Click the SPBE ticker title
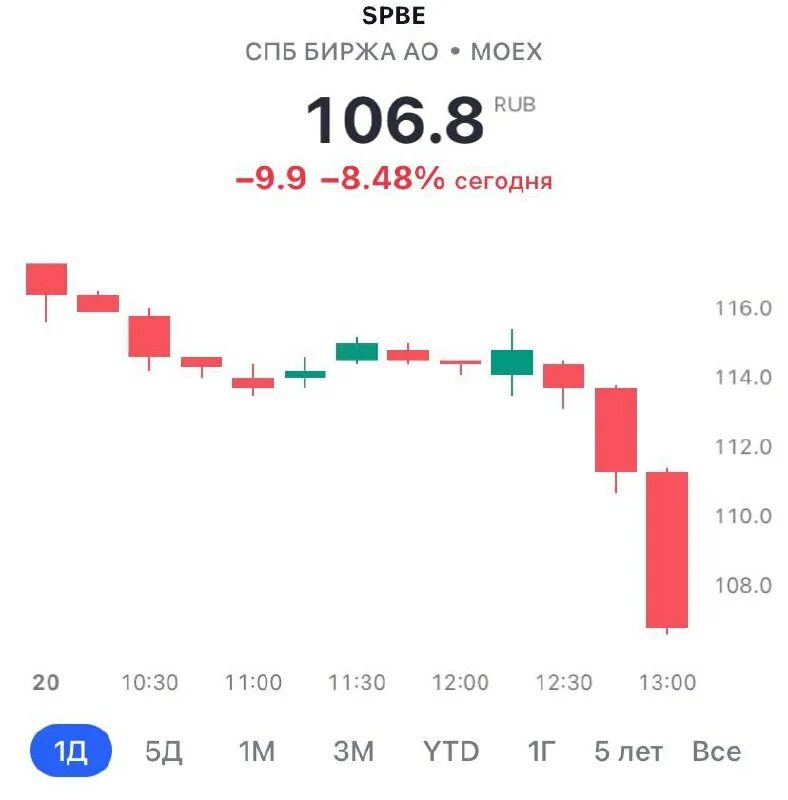Image resolution: width=788 pixels, height=800 pixels. 394,16
